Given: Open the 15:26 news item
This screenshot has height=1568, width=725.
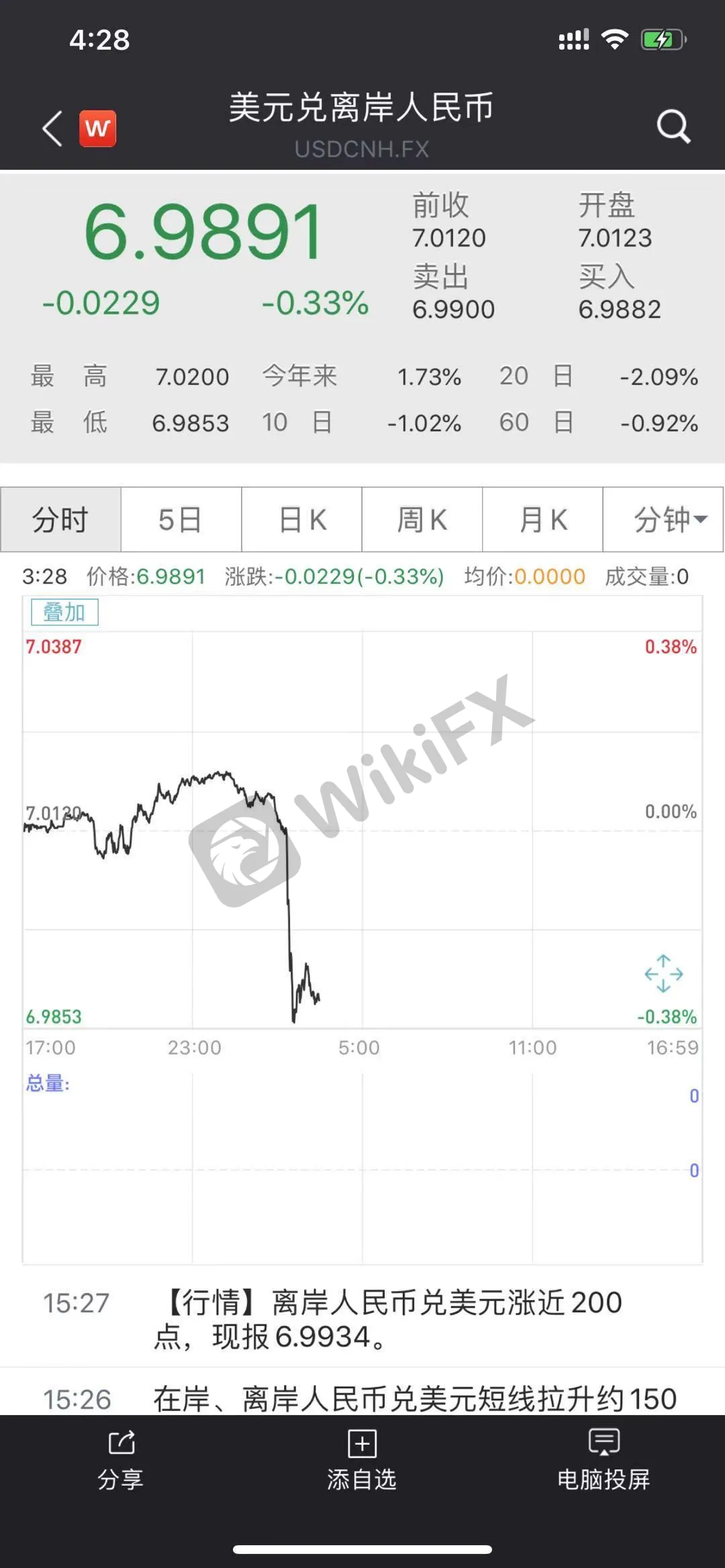Looking at the screenshot, I should [362, 1393].
